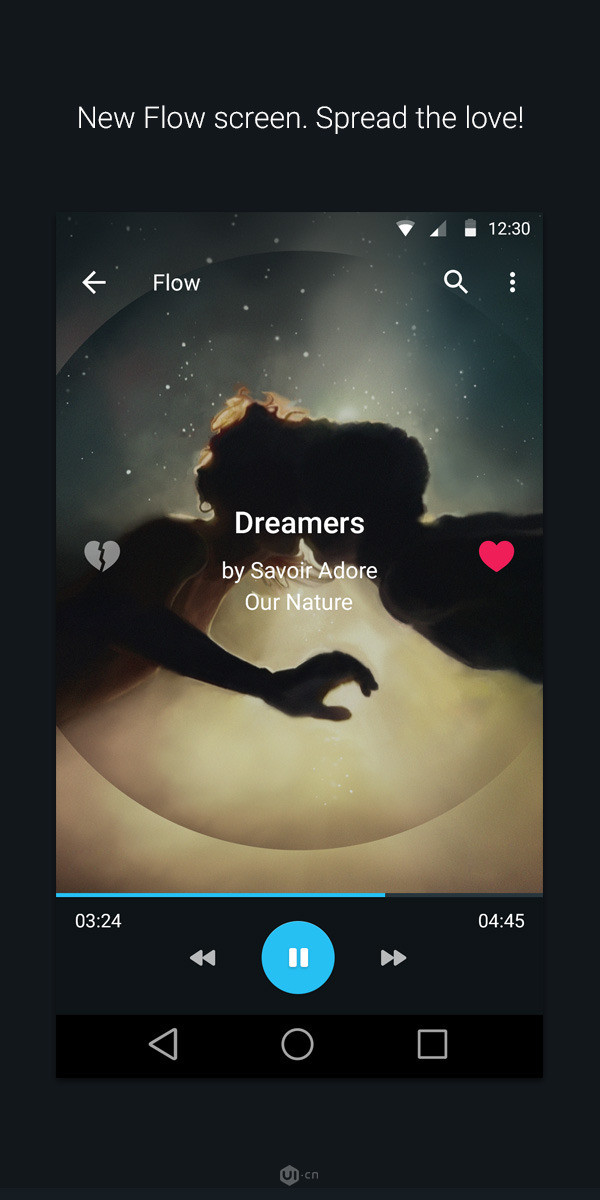The image size is (600, 1200).
Task: Open search in the Flow screen
Action: 456,282
